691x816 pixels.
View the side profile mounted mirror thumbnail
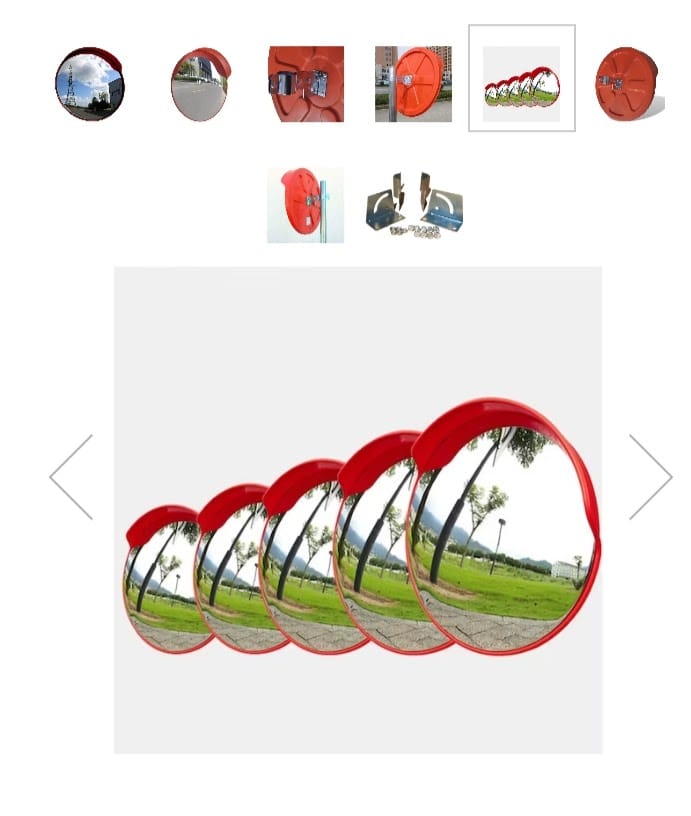tap(305, 205)
